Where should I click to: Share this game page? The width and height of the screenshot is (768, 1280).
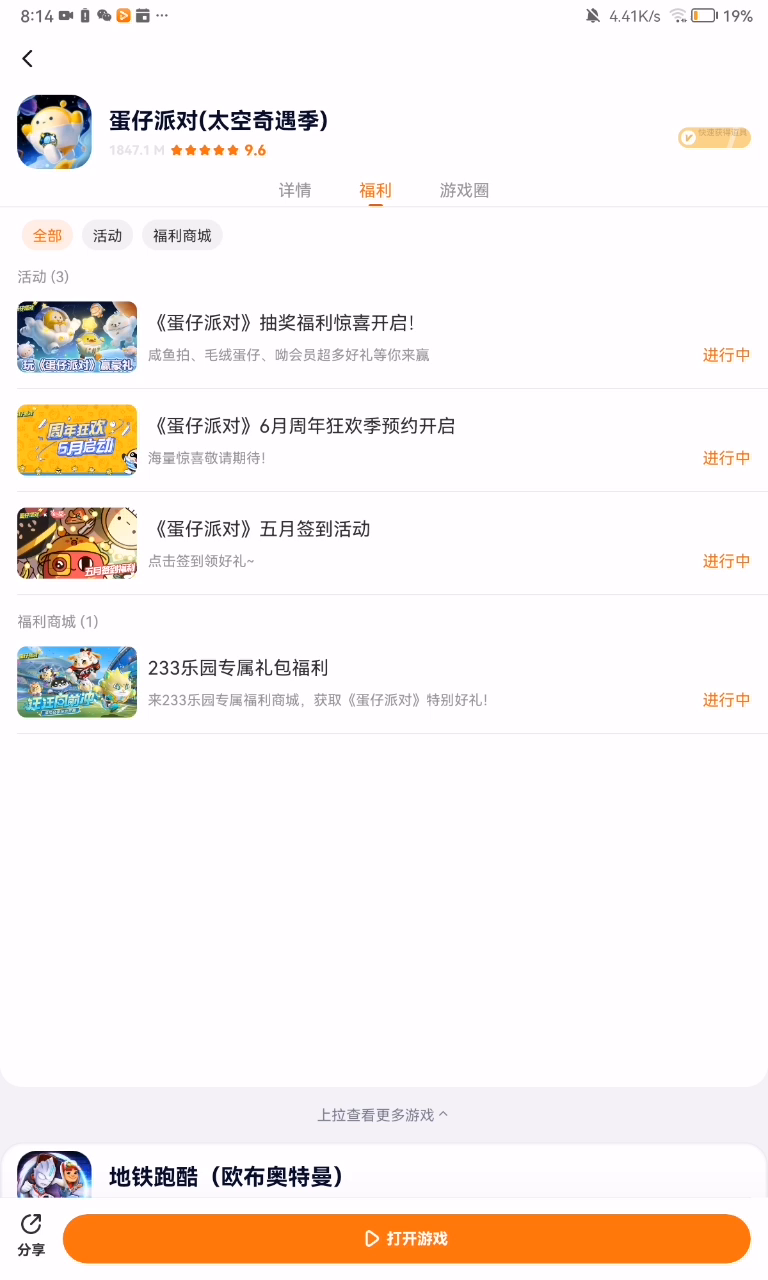(31, 1236)
